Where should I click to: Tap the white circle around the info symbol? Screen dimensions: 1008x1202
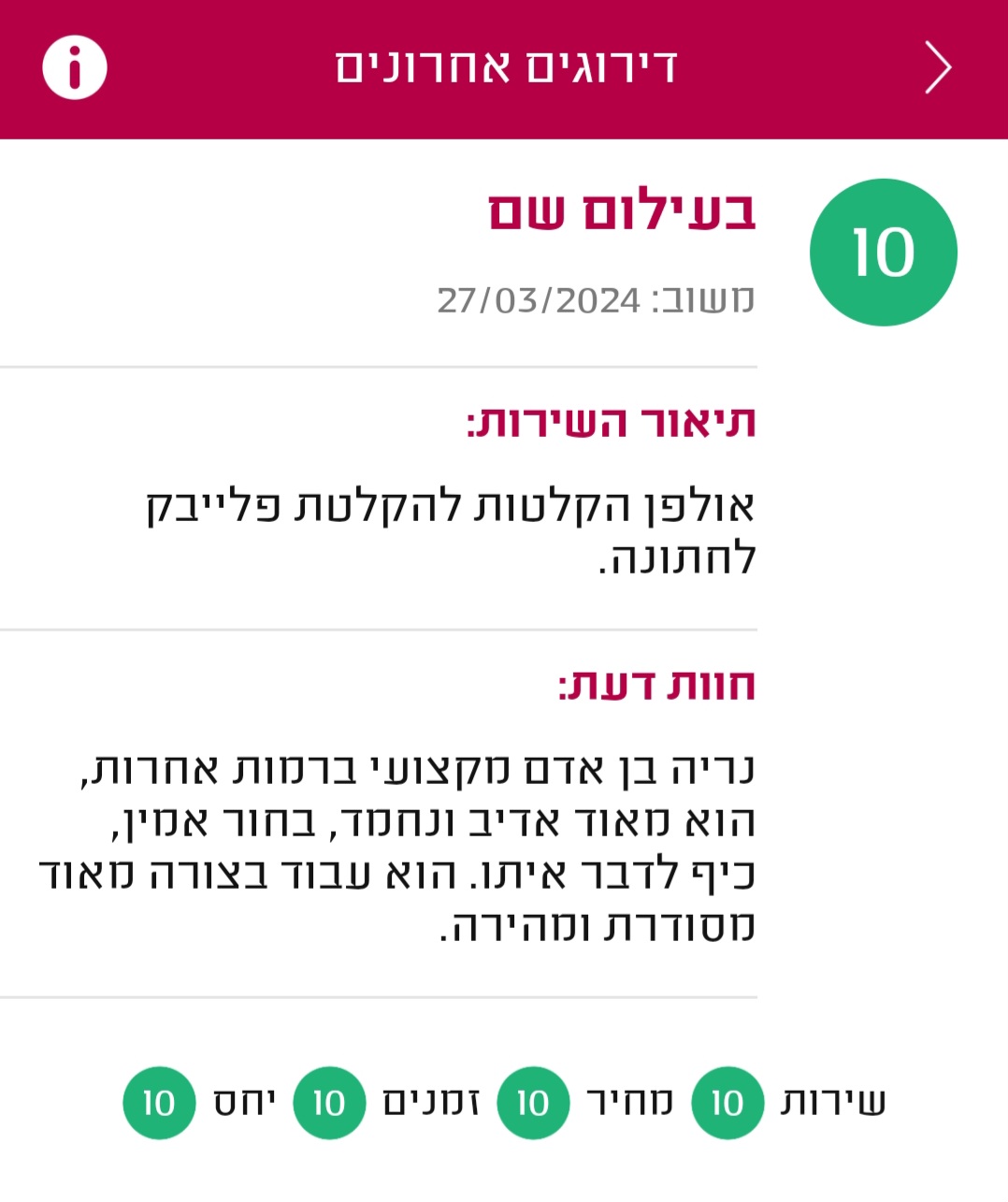click(x=73, y=66)
